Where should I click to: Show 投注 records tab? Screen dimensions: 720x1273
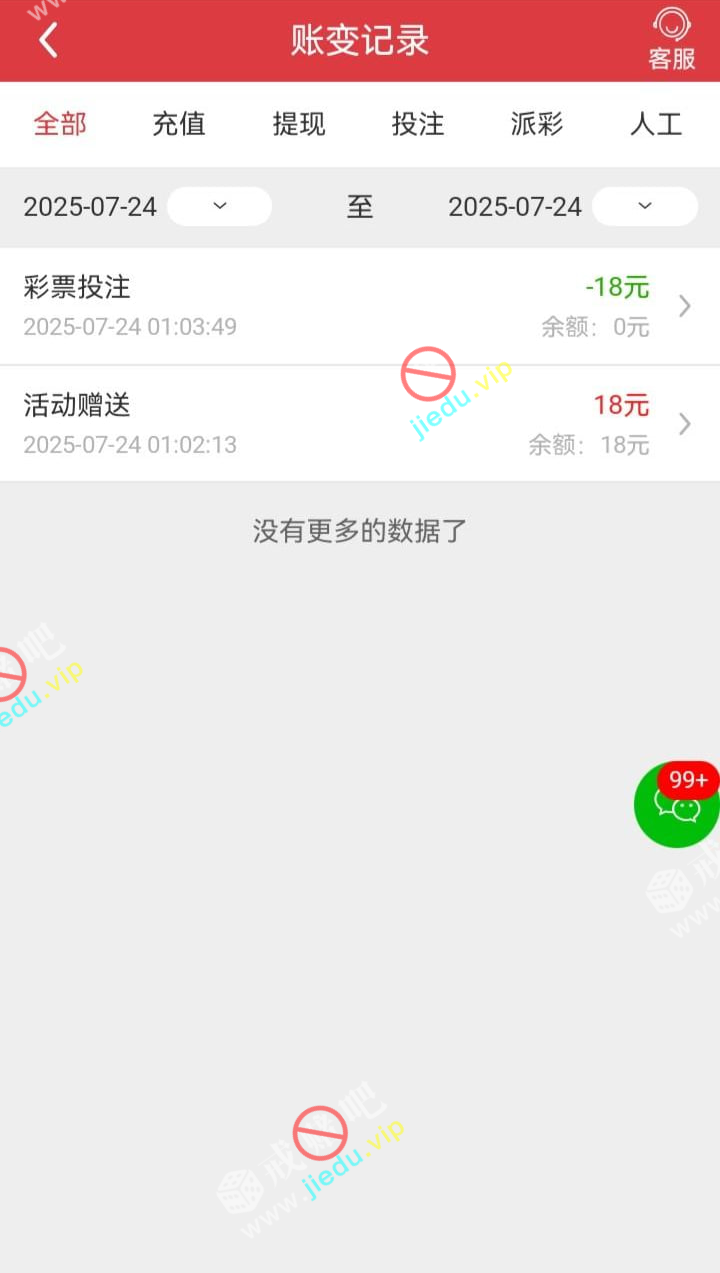pos(418,124)
